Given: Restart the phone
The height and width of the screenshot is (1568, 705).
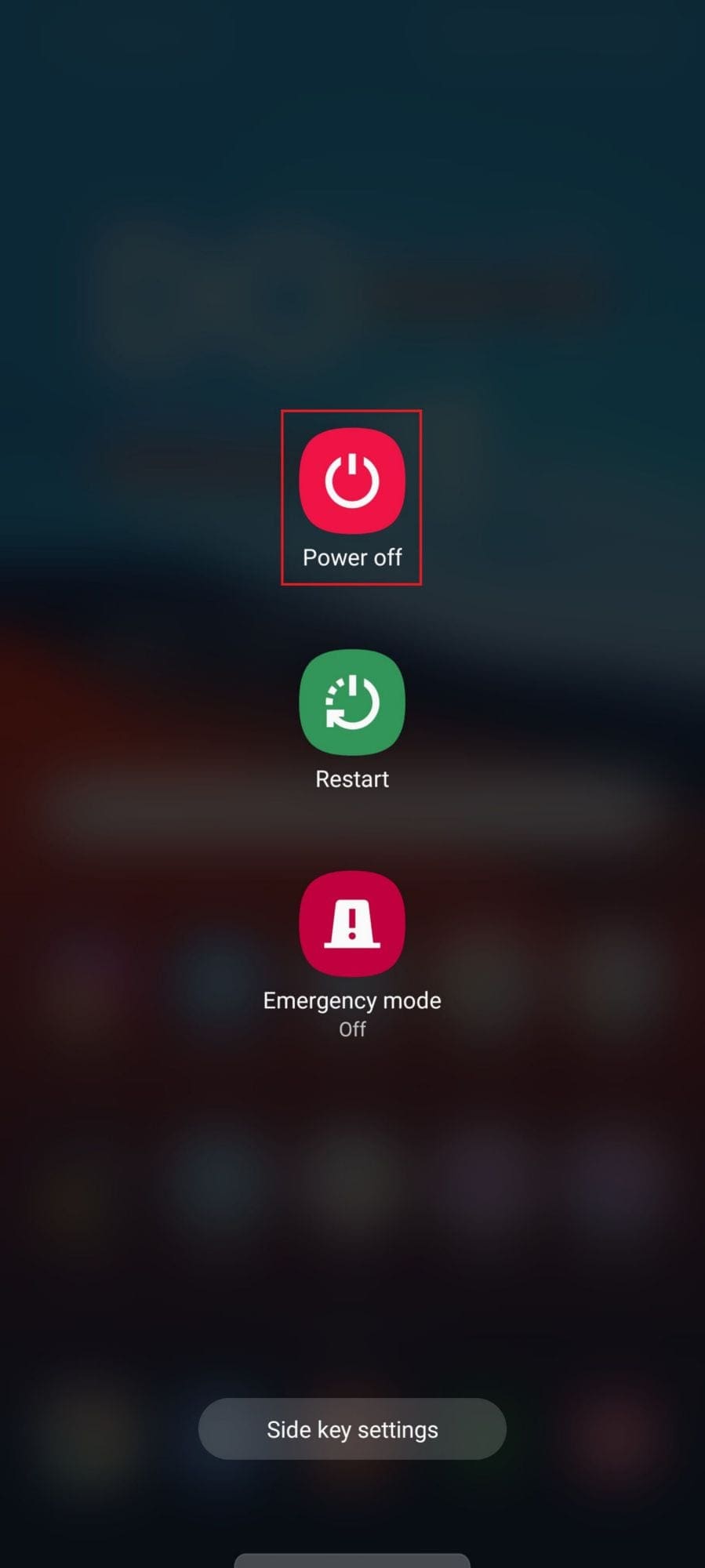Looking at the screenshot, I should pos(352,702).
